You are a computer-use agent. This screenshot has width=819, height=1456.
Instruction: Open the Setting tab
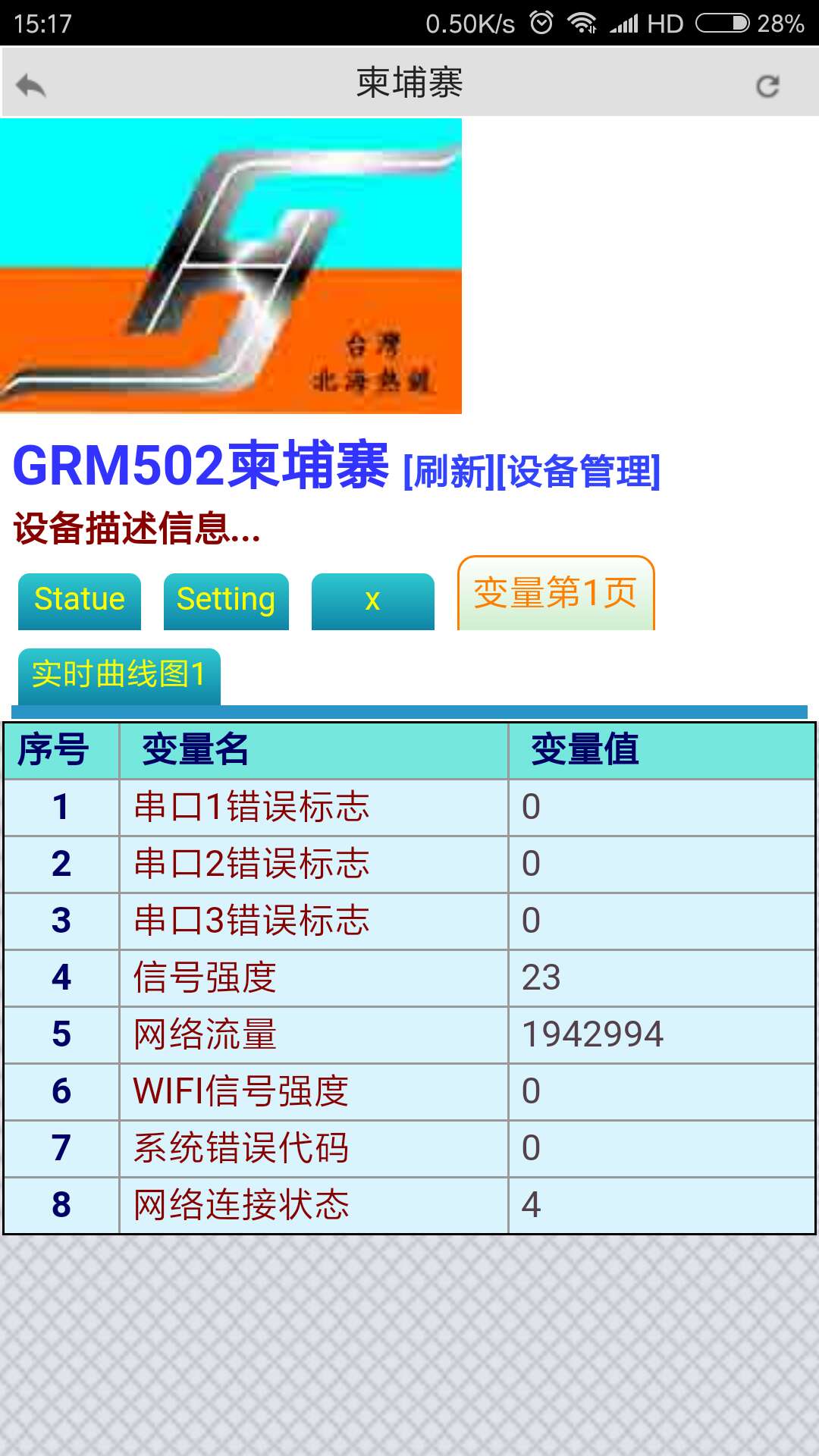pyautogui.click(x=226, y=601)
